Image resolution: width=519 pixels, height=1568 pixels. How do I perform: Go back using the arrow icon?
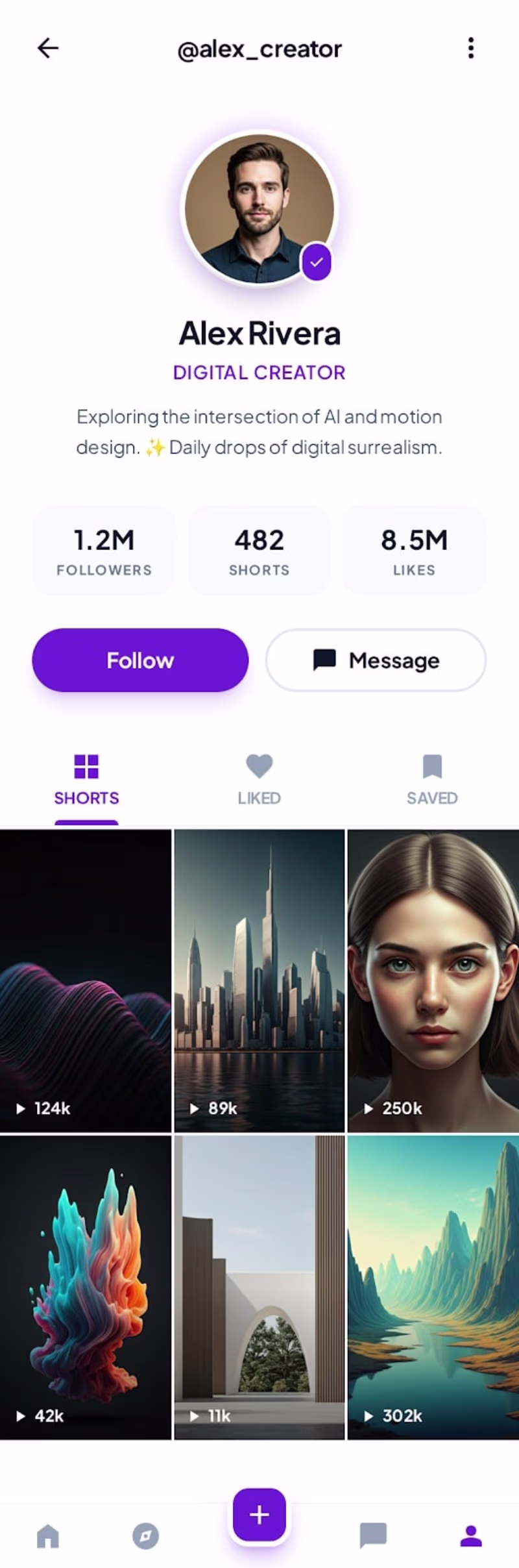tap(48, 48)
